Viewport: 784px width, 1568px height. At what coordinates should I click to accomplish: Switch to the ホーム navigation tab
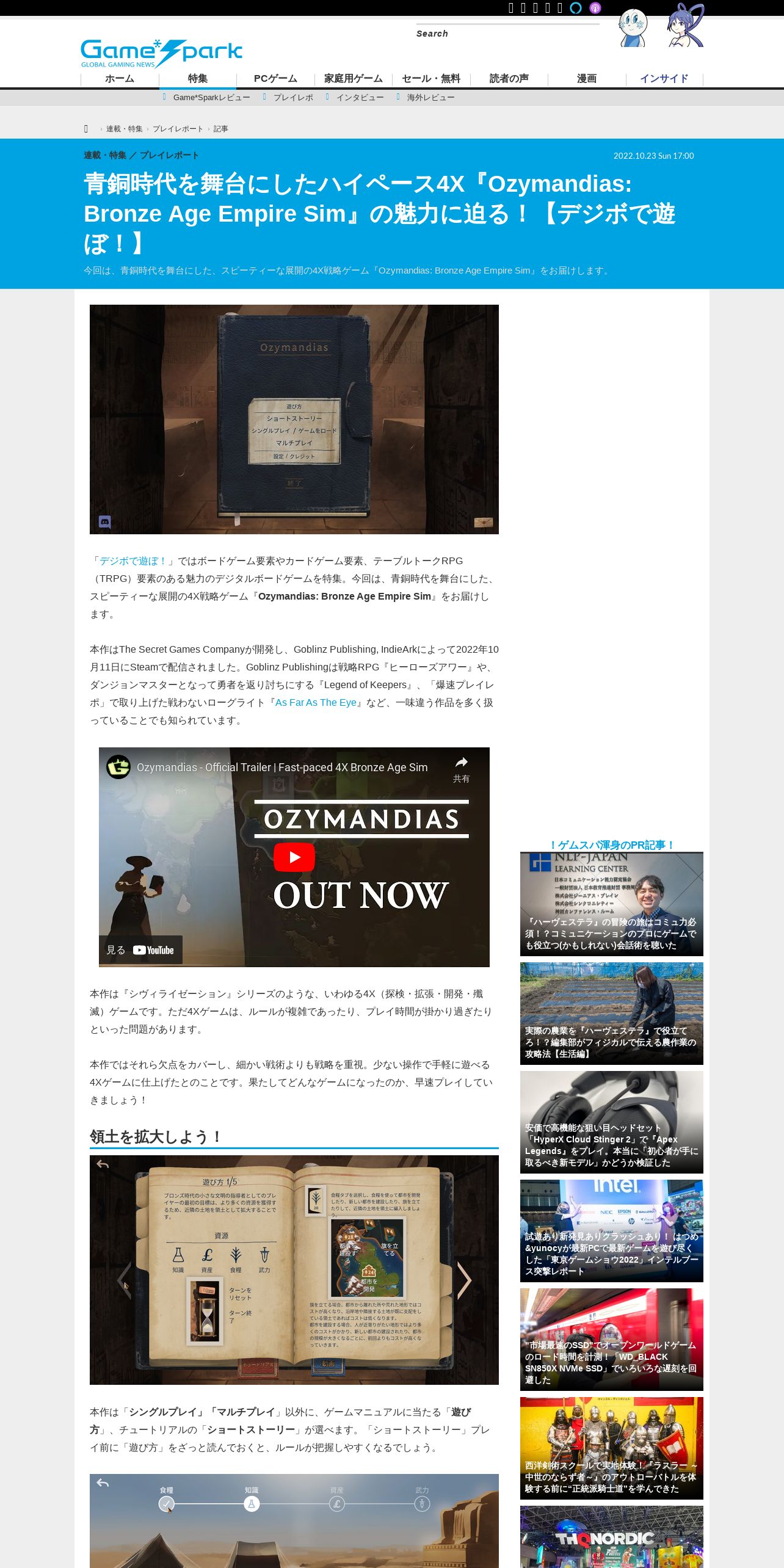click(120, 79)
